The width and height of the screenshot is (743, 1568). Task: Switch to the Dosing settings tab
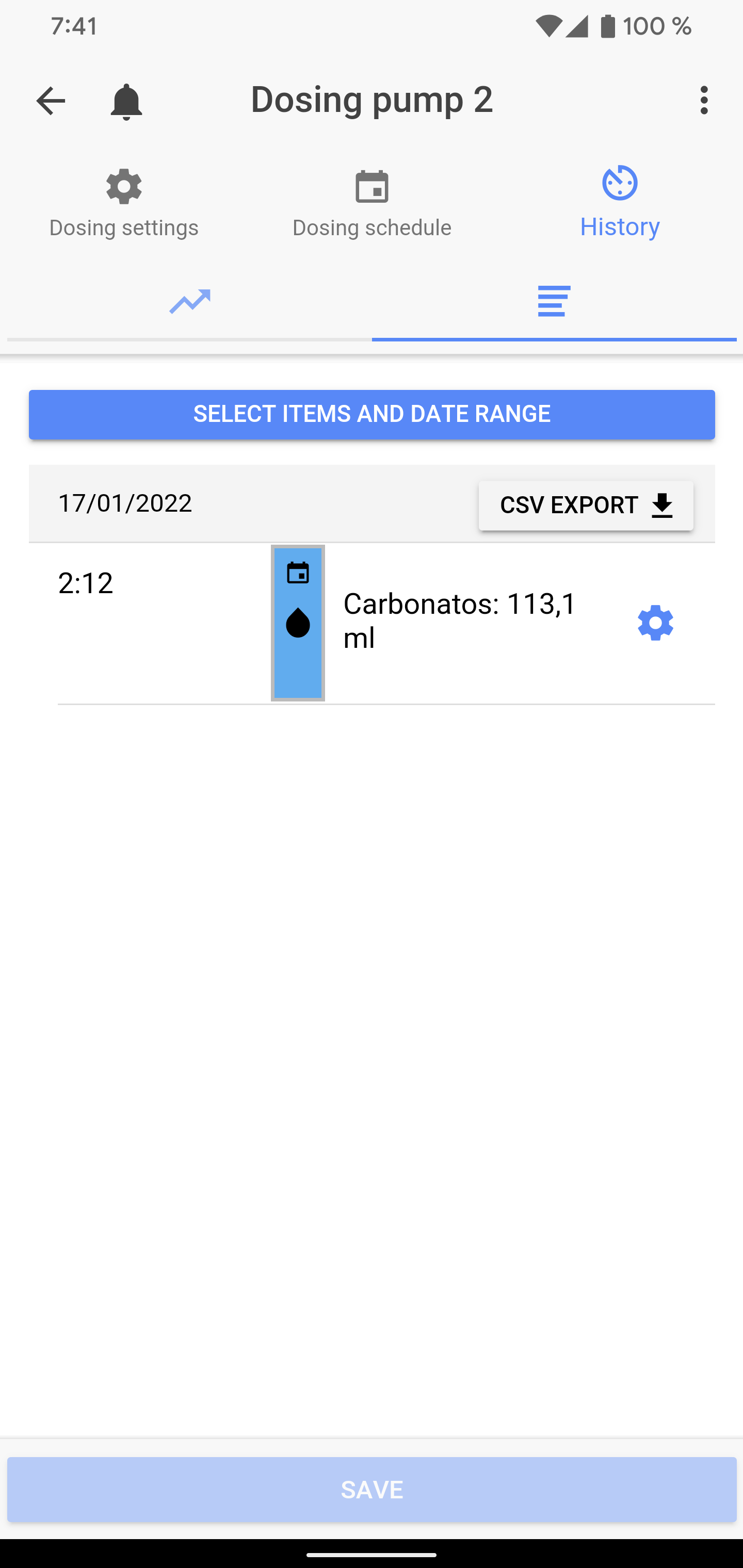pos(124,203)
